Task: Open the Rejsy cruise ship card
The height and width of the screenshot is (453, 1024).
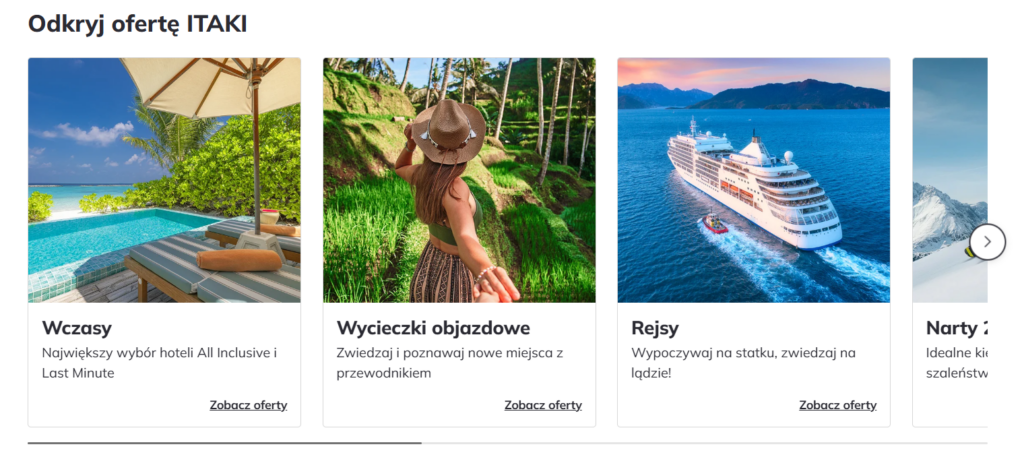Action: point(753,180)
